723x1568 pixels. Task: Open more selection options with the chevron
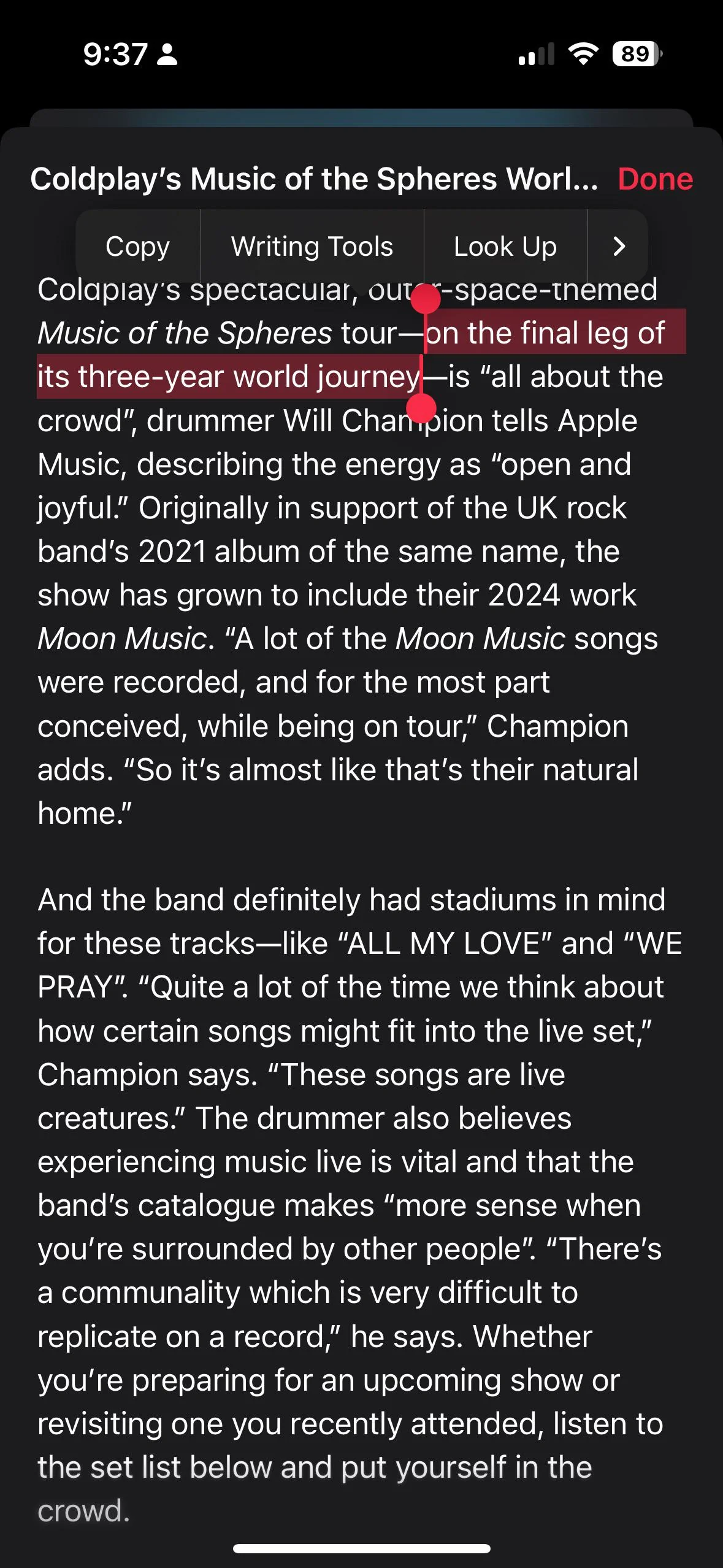point(618,245)
